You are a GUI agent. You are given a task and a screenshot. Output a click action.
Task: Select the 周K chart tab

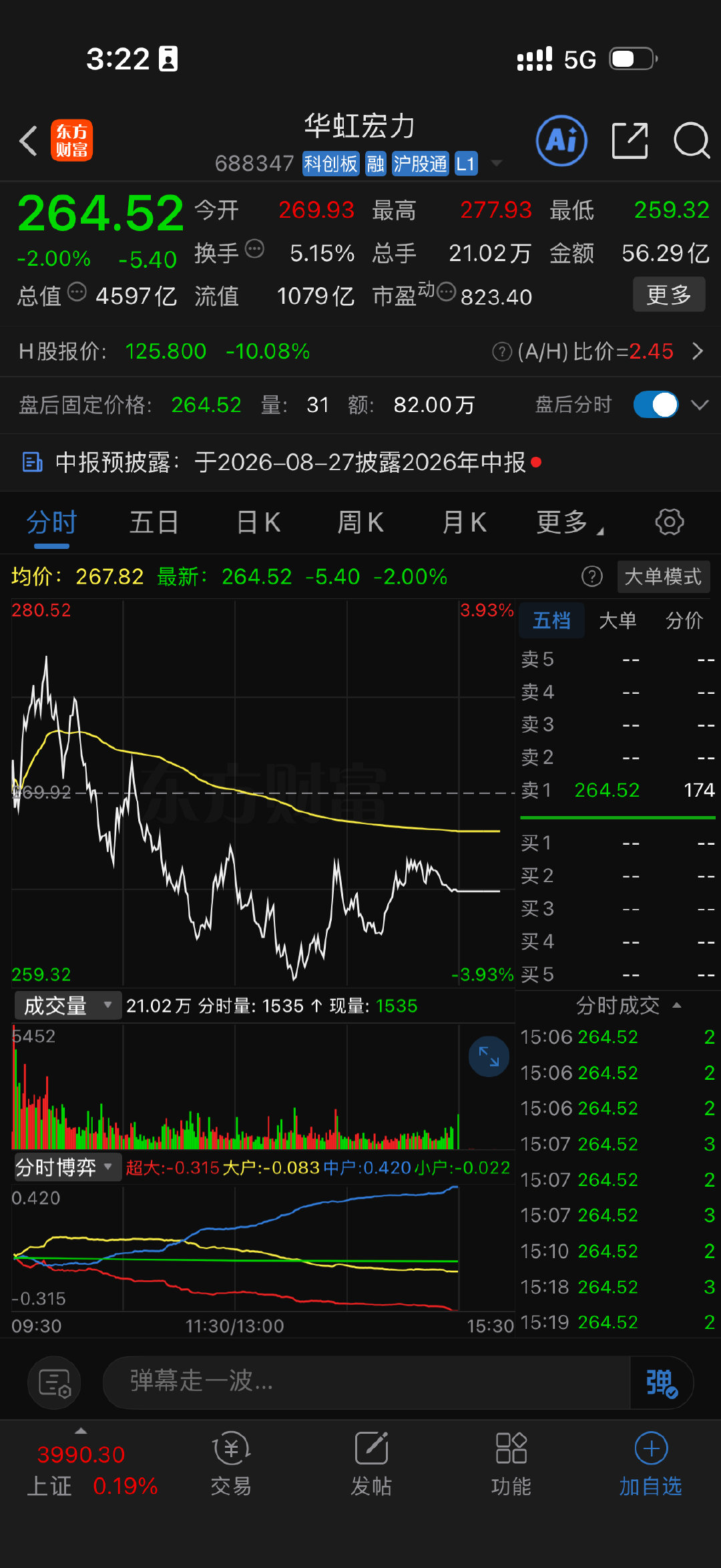click(x=360, y=522)
